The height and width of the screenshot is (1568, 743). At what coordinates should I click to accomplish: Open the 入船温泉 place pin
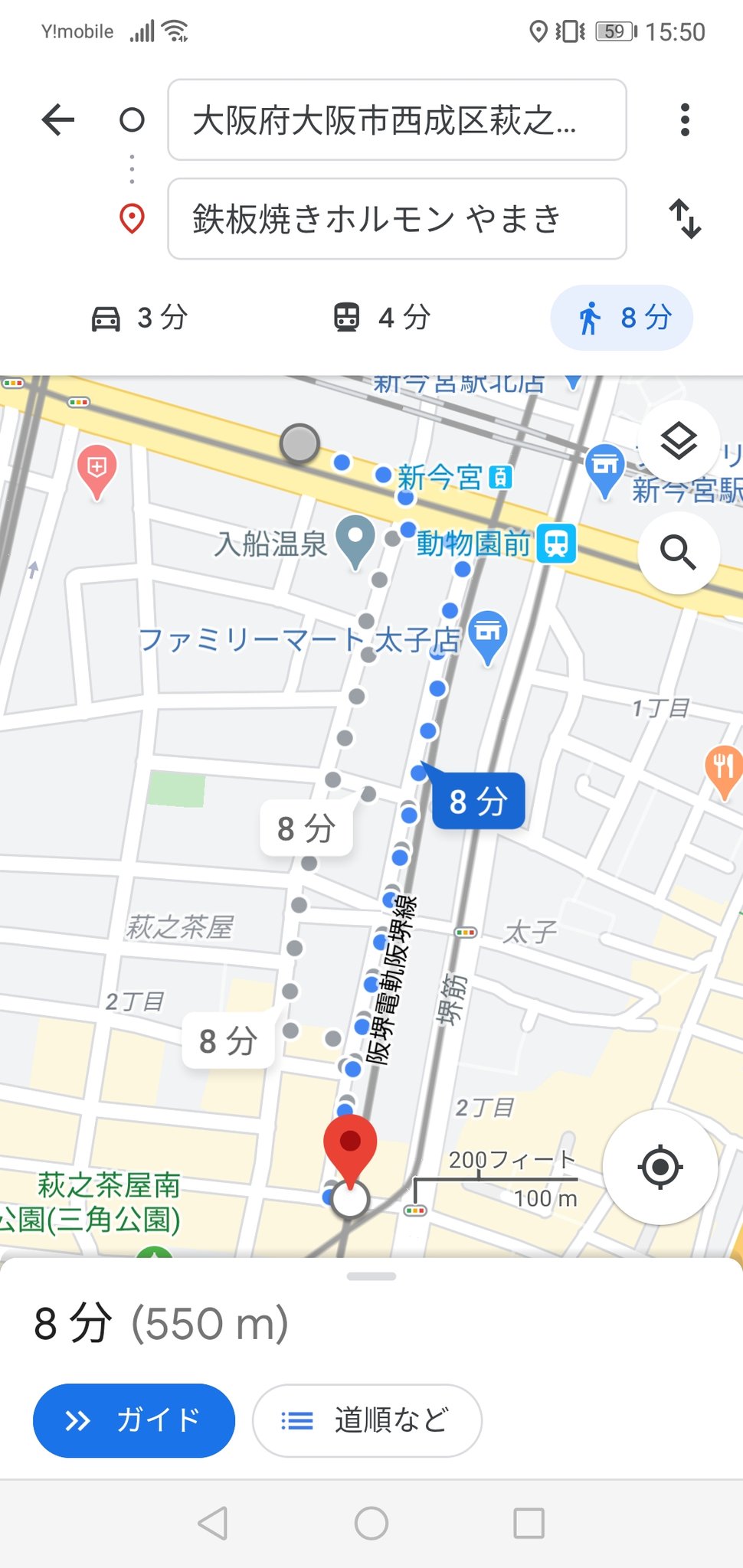[x=356, y=541]
